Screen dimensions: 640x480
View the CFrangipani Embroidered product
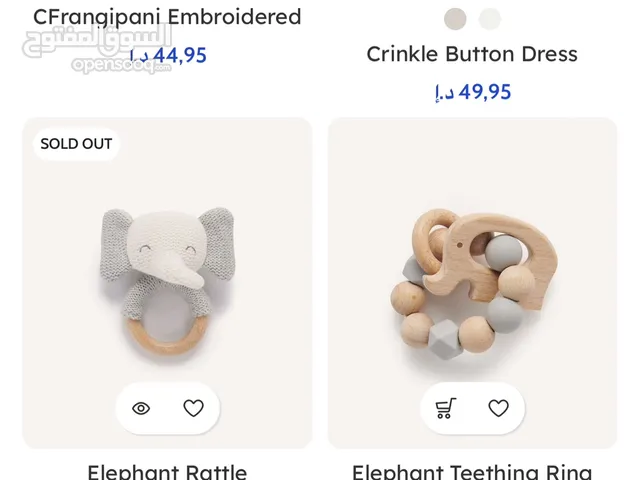[167, 17]
